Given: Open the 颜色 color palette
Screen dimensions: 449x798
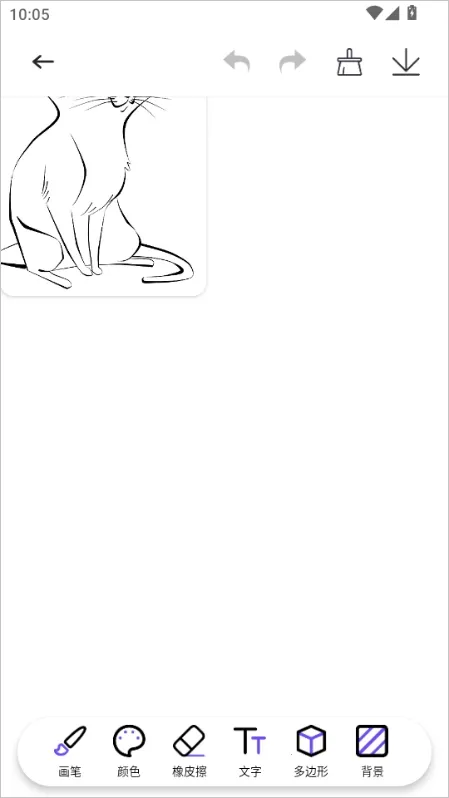Looking at the screenshot, I should pos(129,751).
